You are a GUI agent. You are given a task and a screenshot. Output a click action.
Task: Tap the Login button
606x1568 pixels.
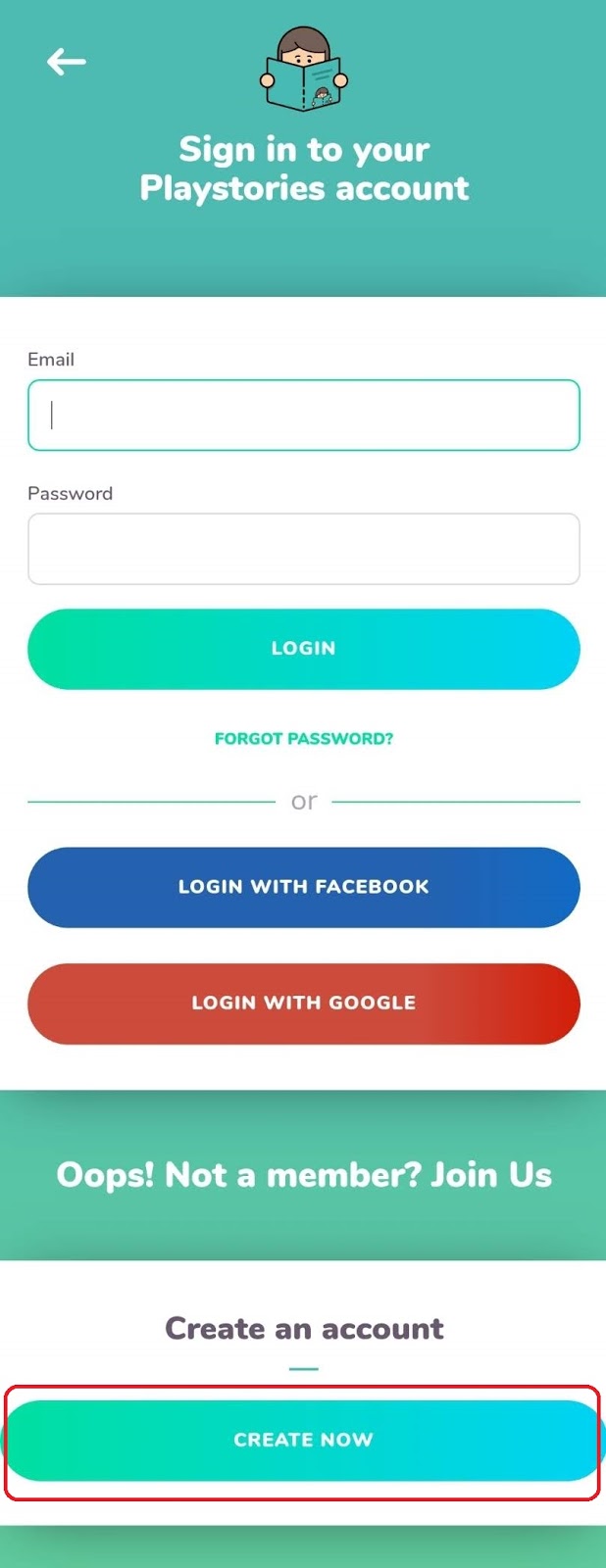[303, 649]
